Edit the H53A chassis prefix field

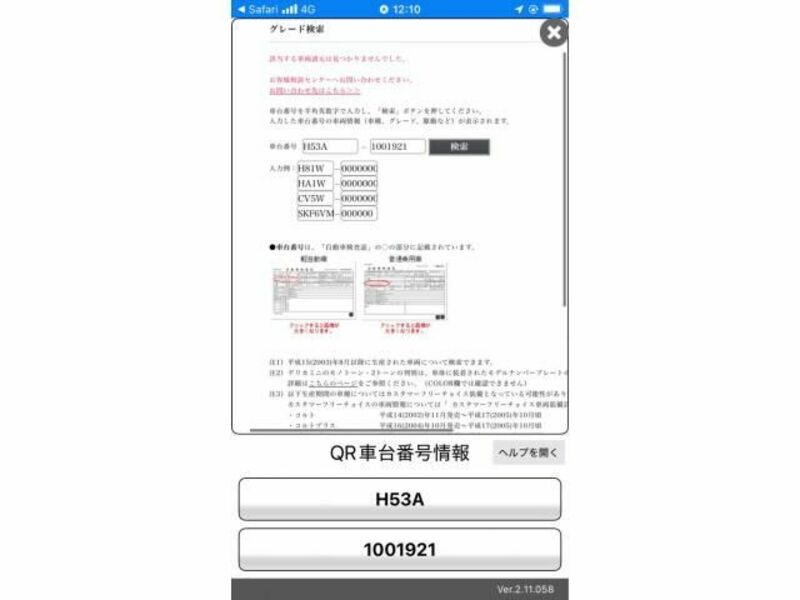tap(328, 147)
